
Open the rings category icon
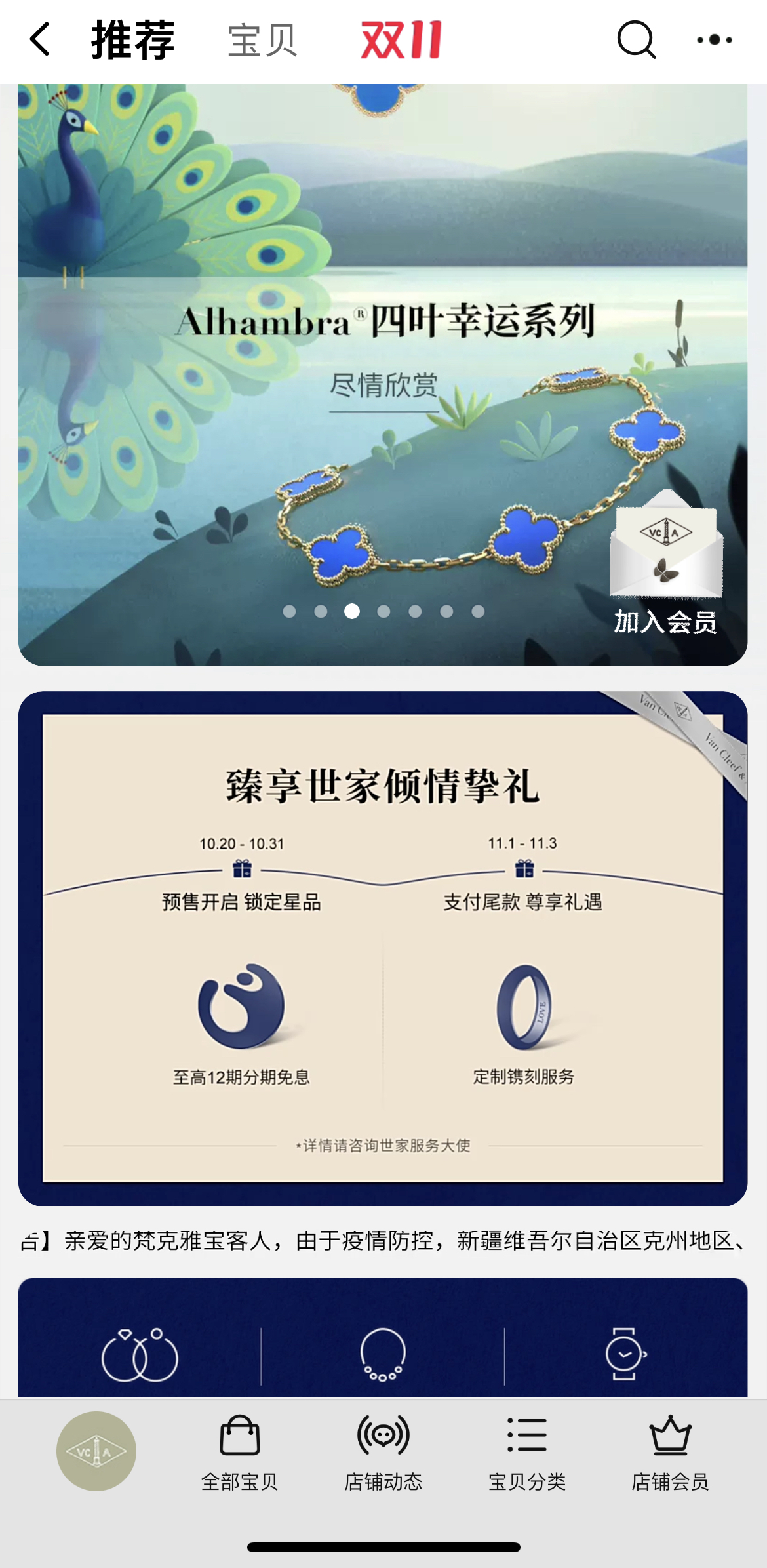tap(140, 1355)
